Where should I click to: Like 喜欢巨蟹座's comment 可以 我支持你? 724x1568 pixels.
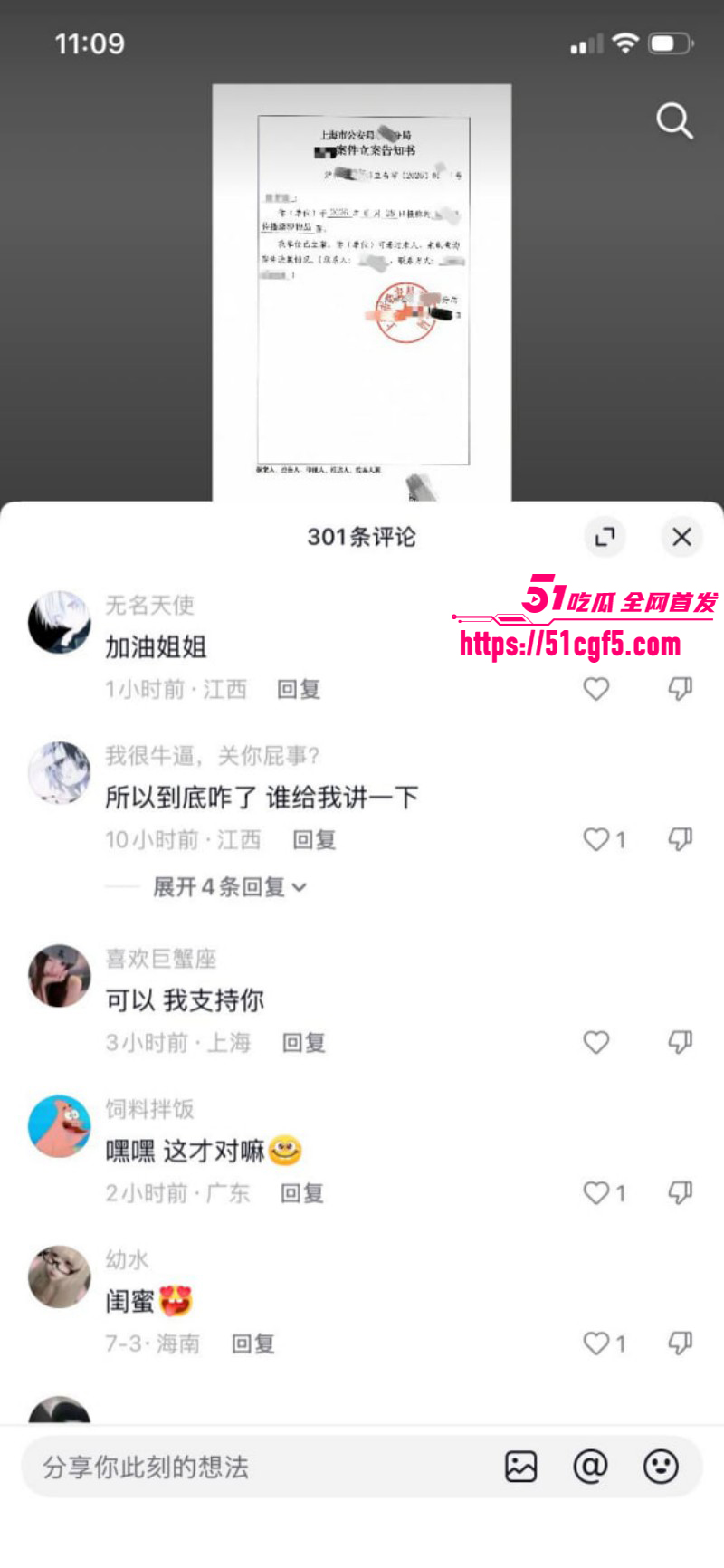pos(596,1042)
